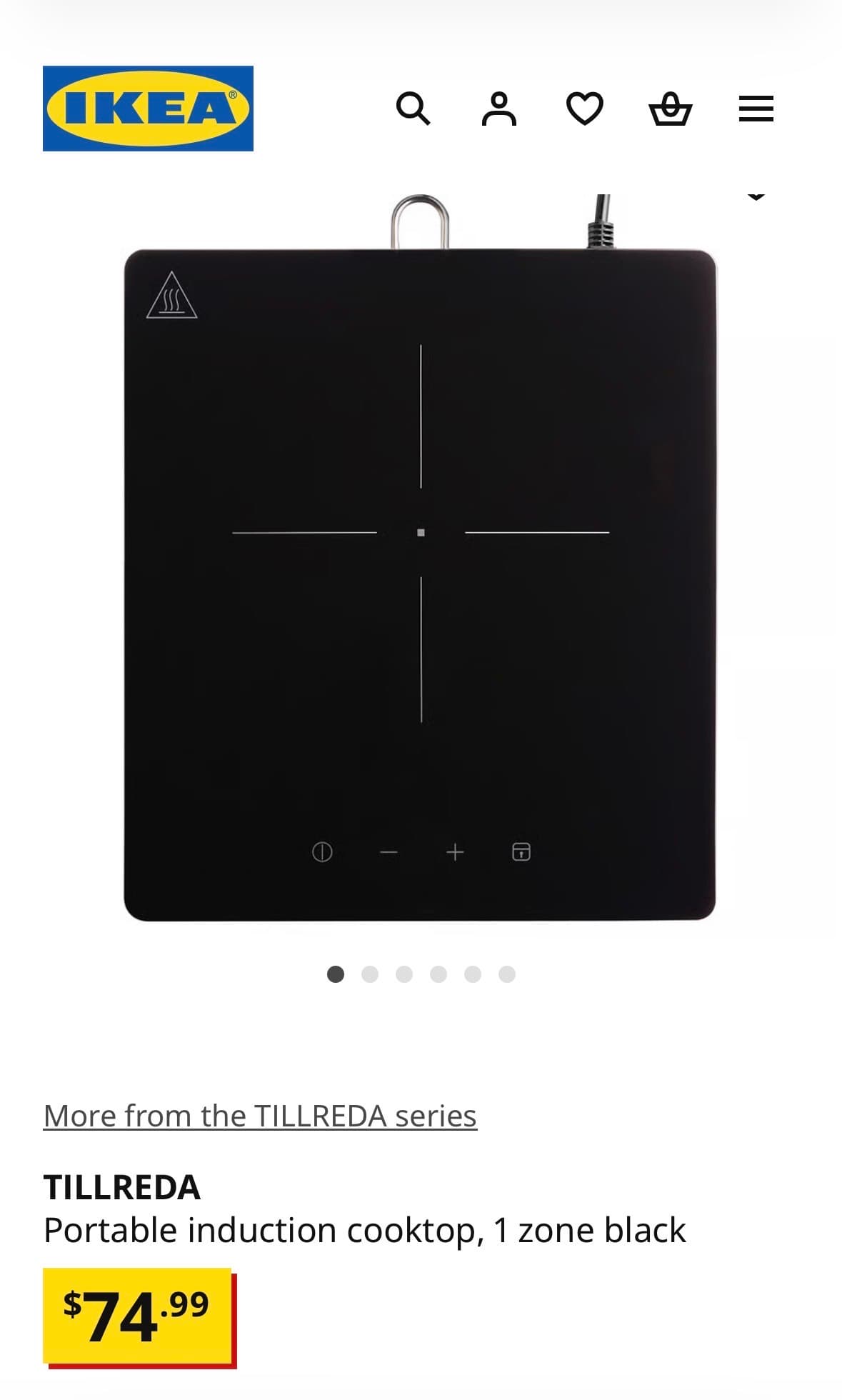
Task: Open the More from the TILLREDA series link
Action: [260, 1114]
